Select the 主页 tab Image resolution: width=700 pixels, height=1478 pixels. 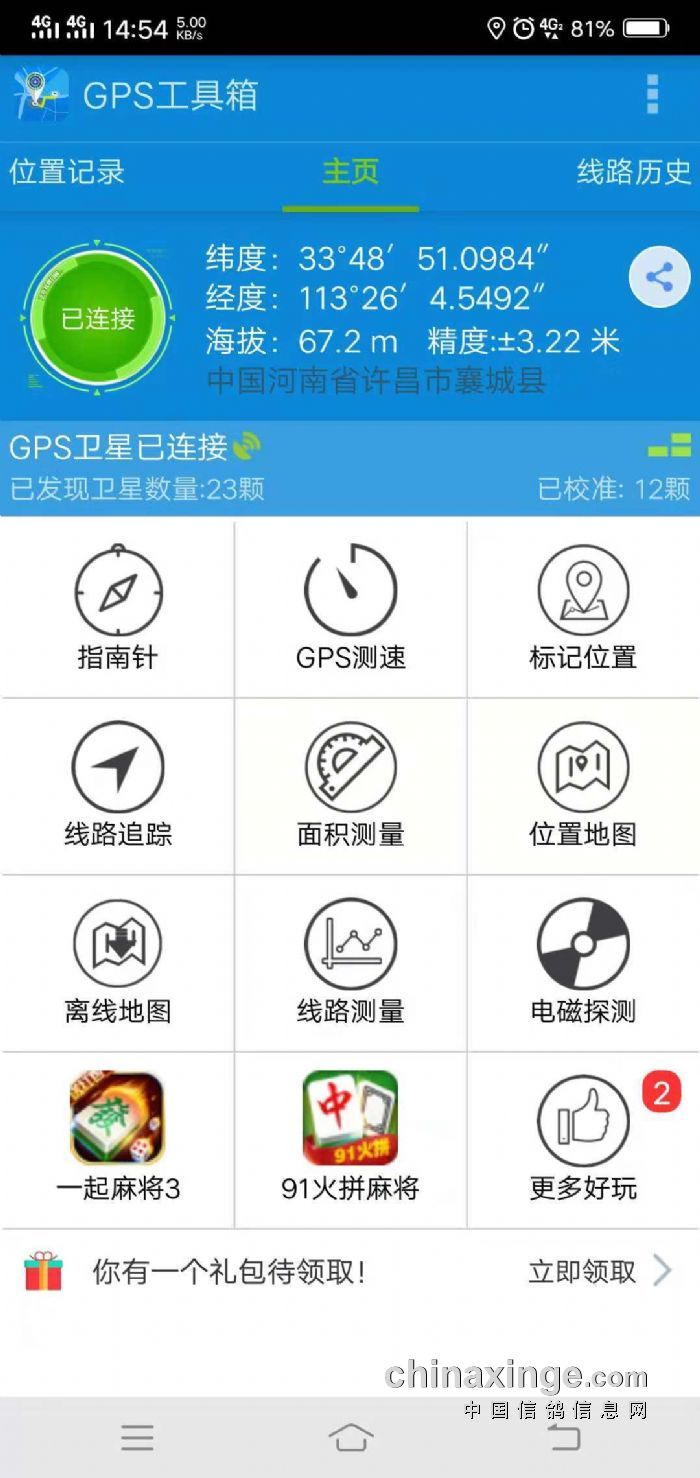click(x=350, y=172)
